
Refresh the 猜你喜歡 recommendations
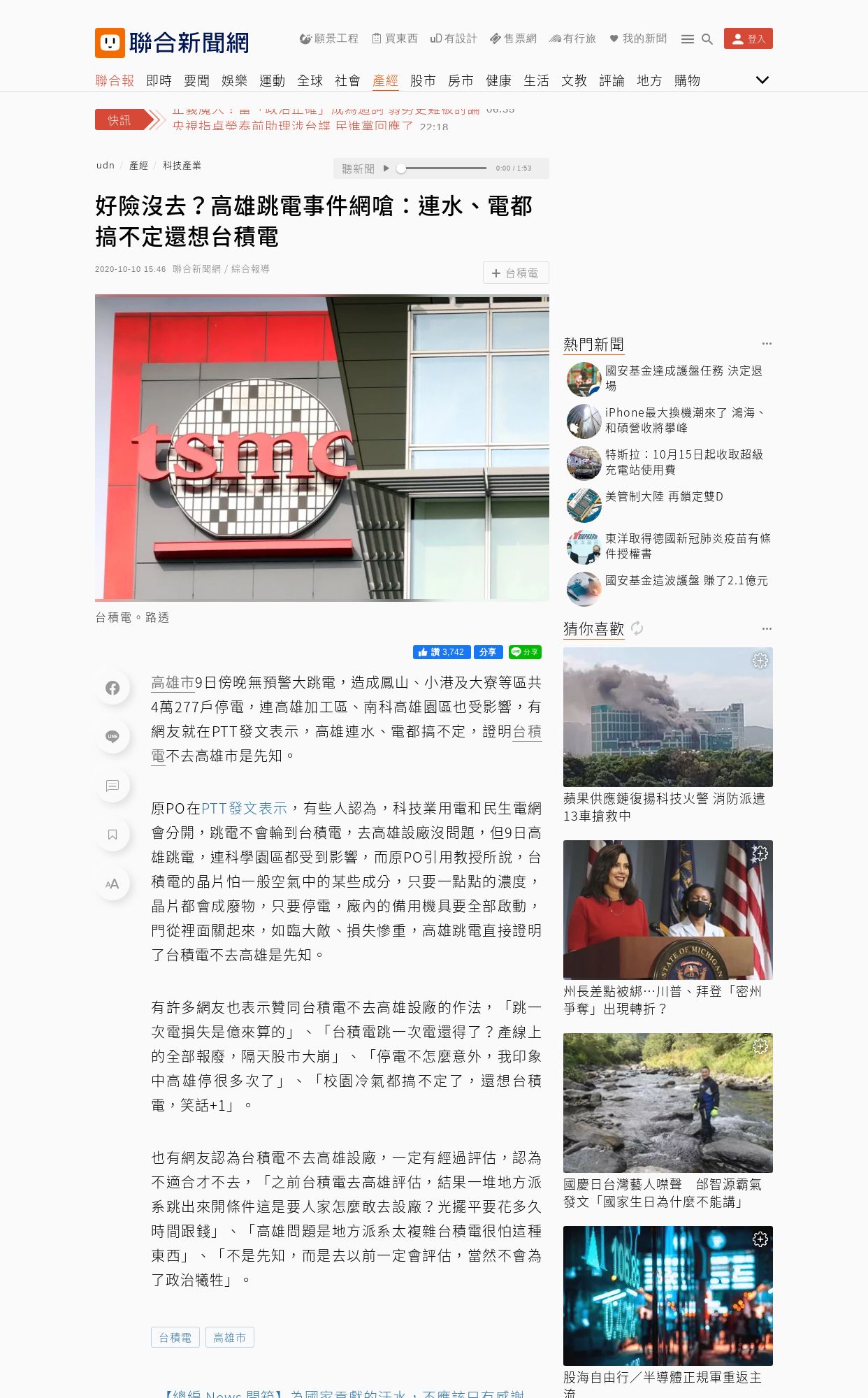coord(637,628)
